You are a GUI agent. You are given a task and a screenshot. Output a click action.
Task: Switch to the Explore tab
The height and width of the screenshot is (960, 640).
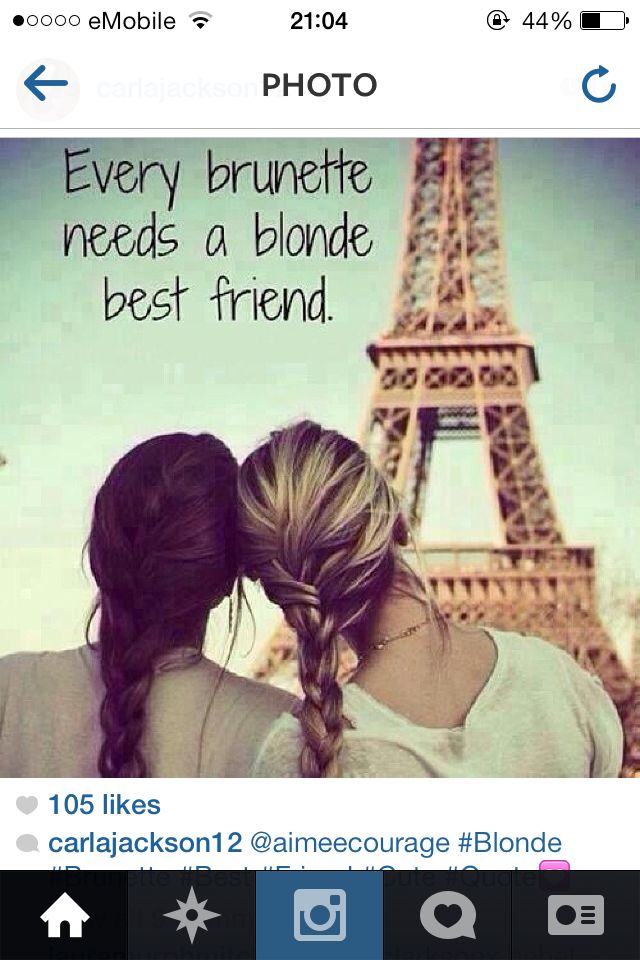pyautogui.click(x=192, y=915)
